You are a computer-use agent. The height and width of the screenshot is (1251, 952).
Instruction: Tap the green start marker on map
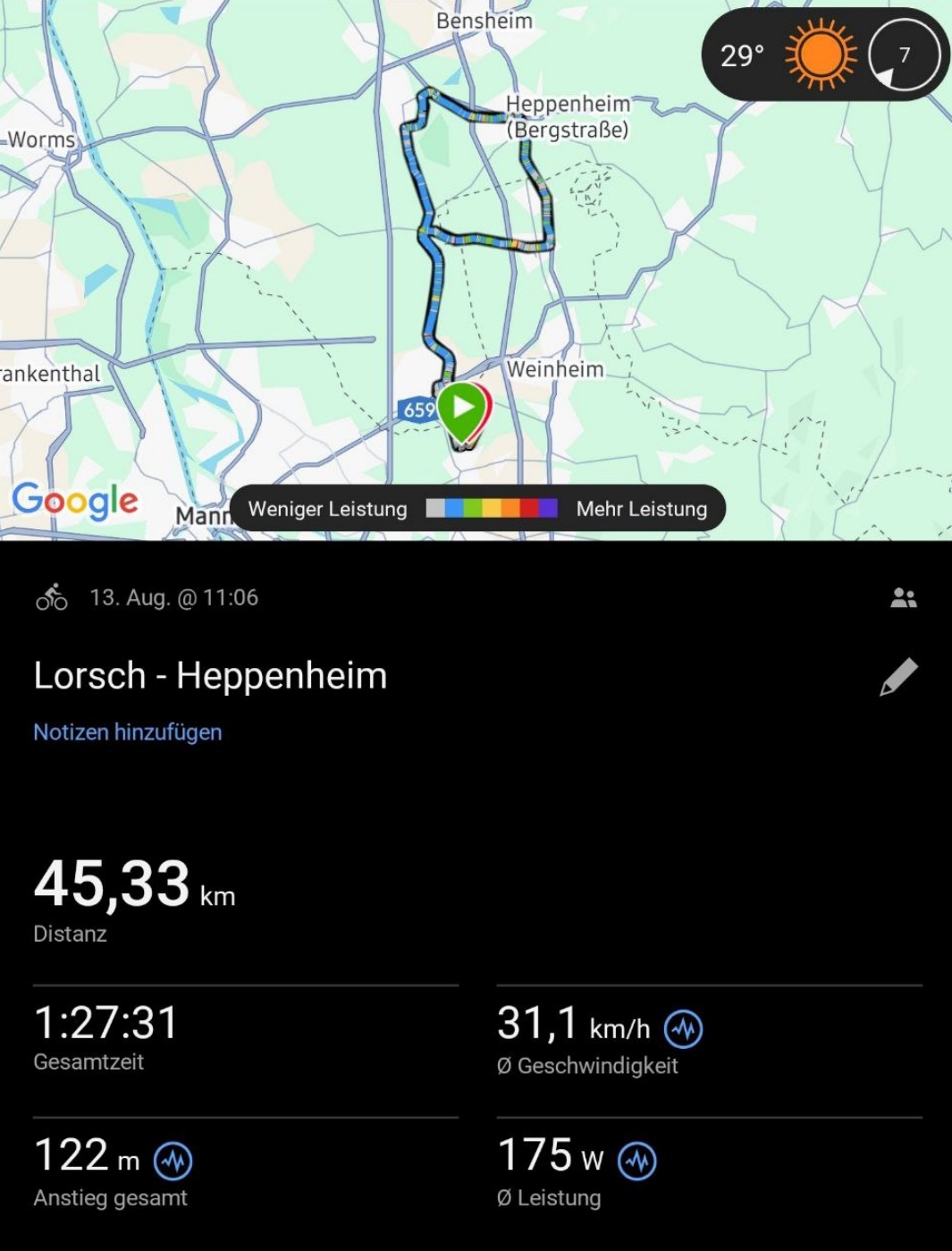pos(462,409)
